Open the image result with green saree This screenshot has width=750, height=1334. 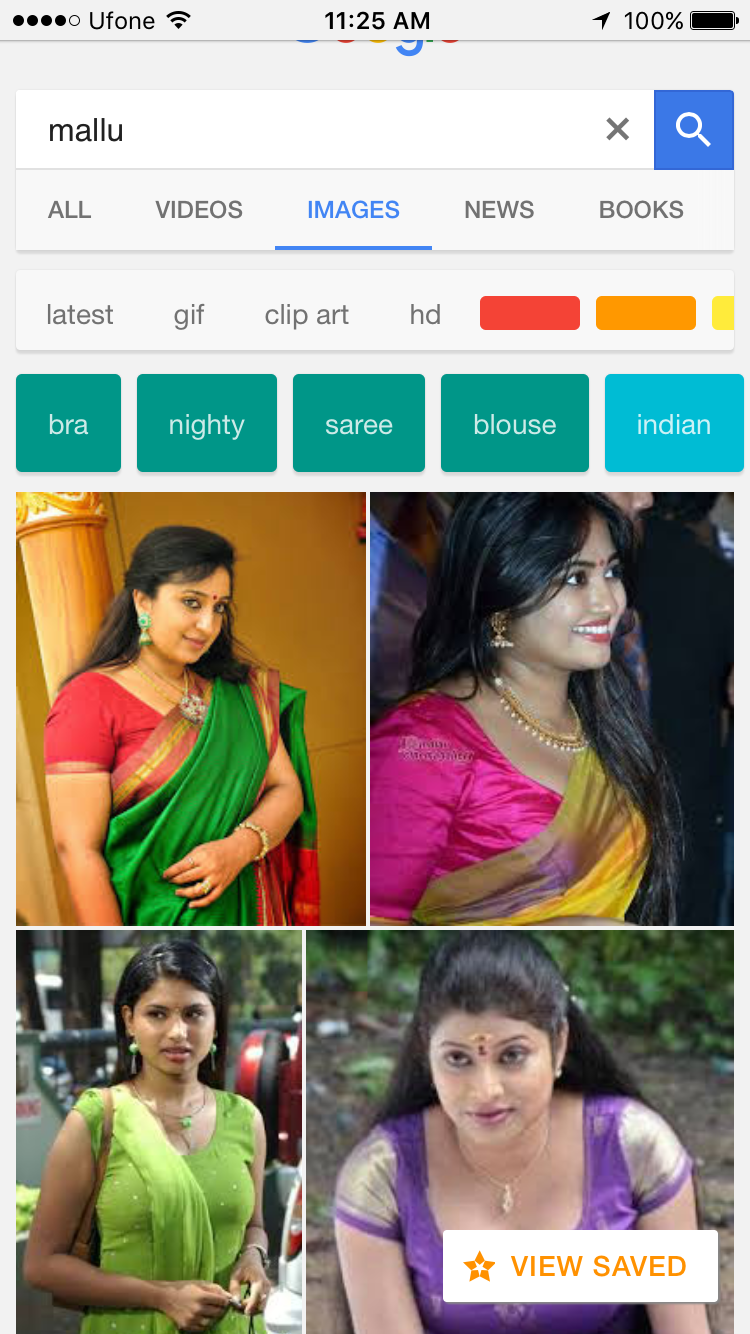tap(191, 709)
